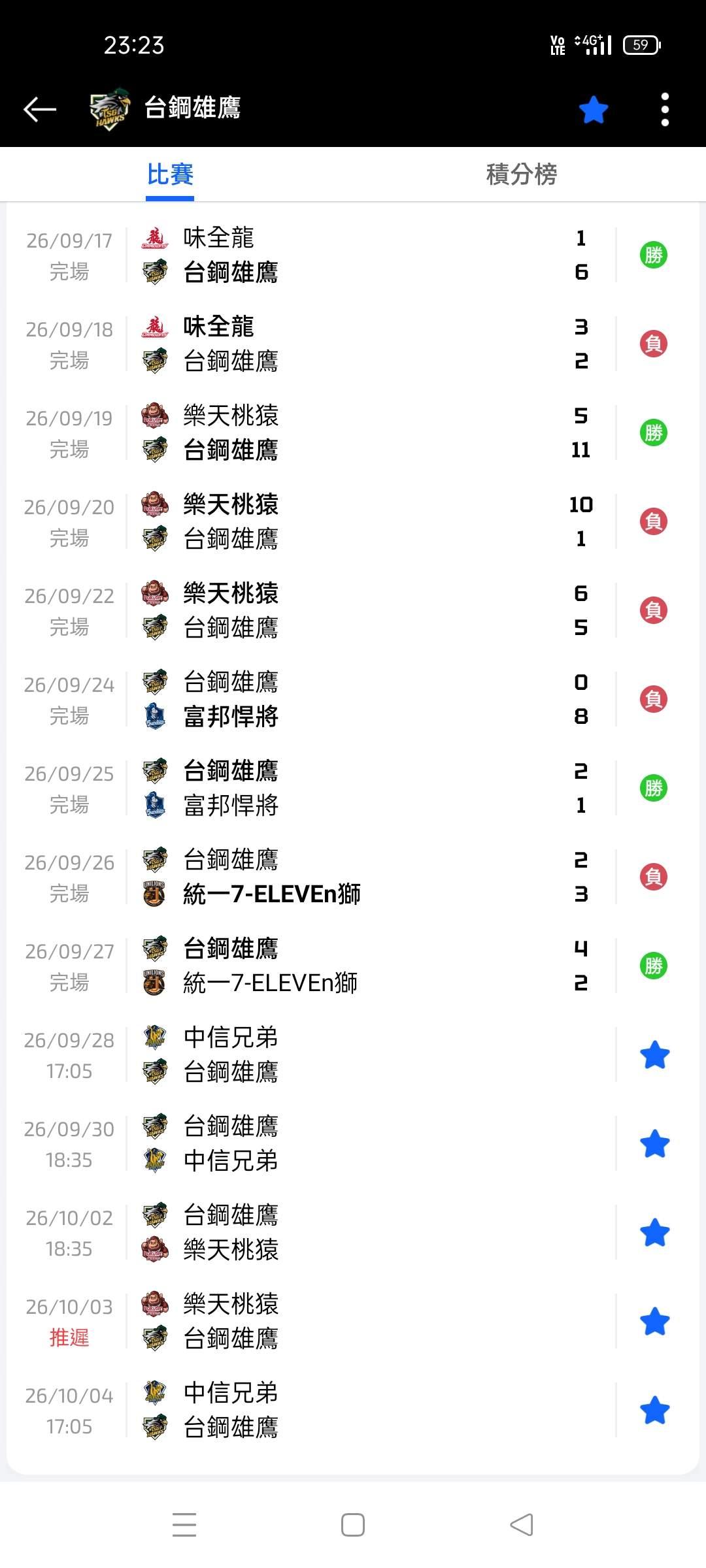
Task: Open recent apps from the navigation bar
Action: 184,1525
